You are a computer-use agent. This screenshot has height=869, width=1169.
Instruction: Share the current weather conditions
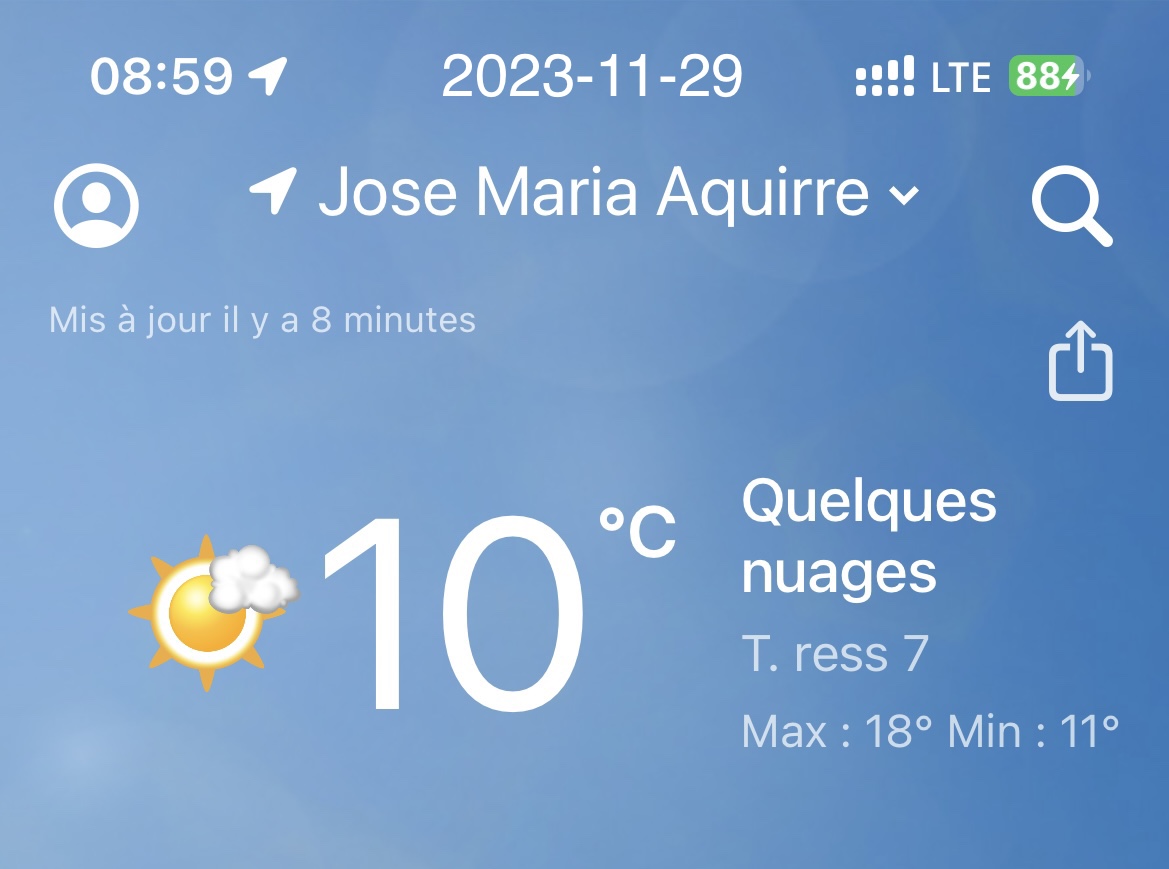(x=1080, y=361)
